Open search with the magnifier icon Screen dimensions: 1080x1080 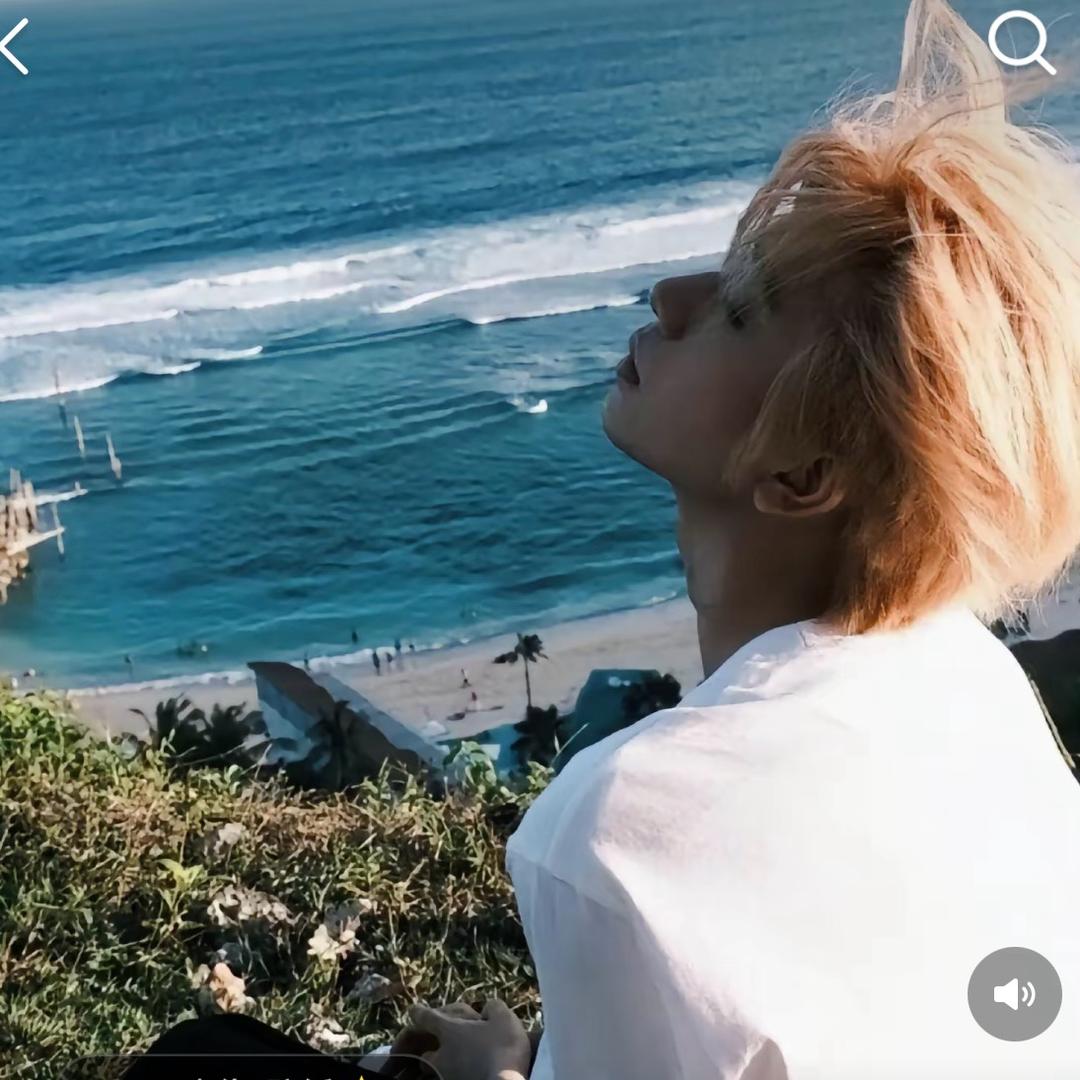pyautogui.click(x=1021, y=42)
